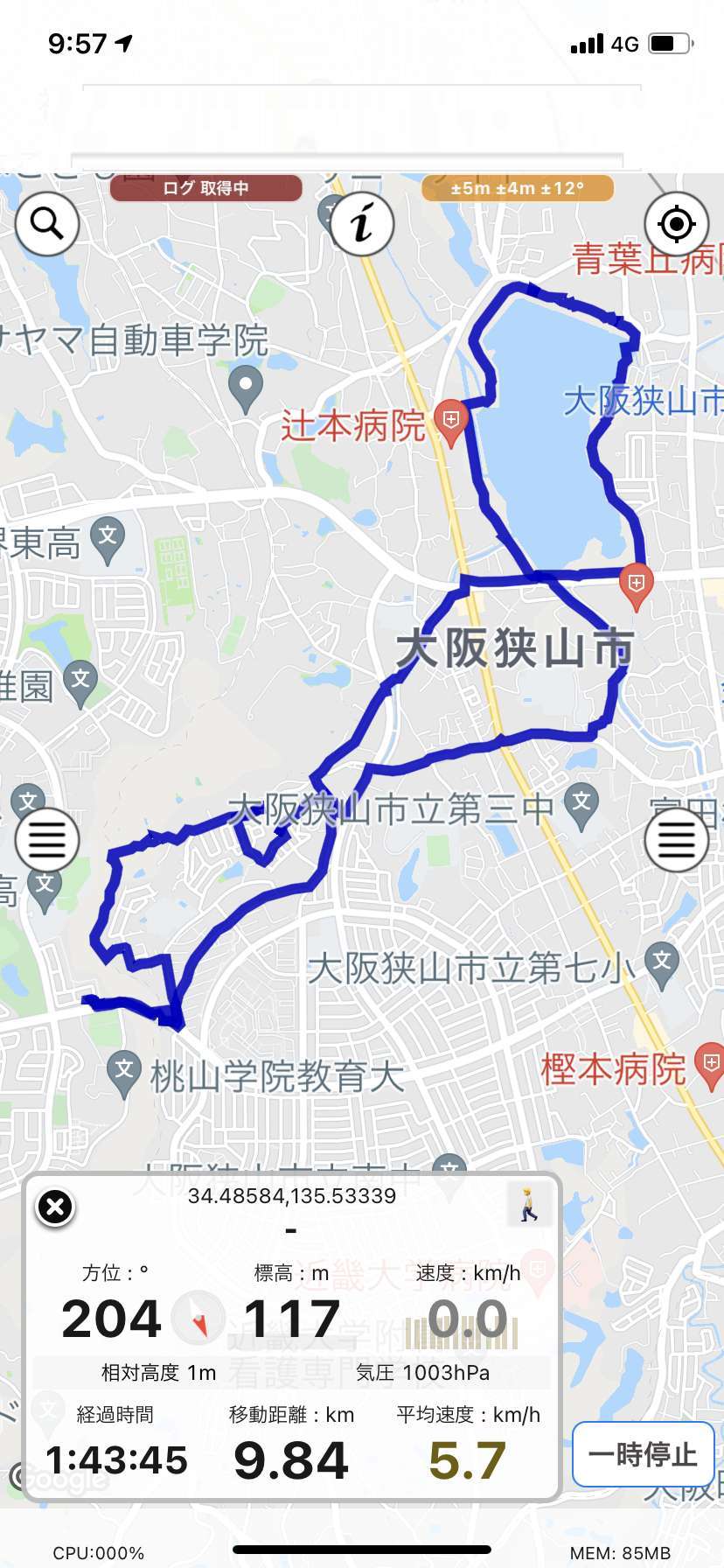Tap 一時停止 to pause logging
Viewport: 724px width, 1568px height.
pyautogui.click(x=643, y=1455)
